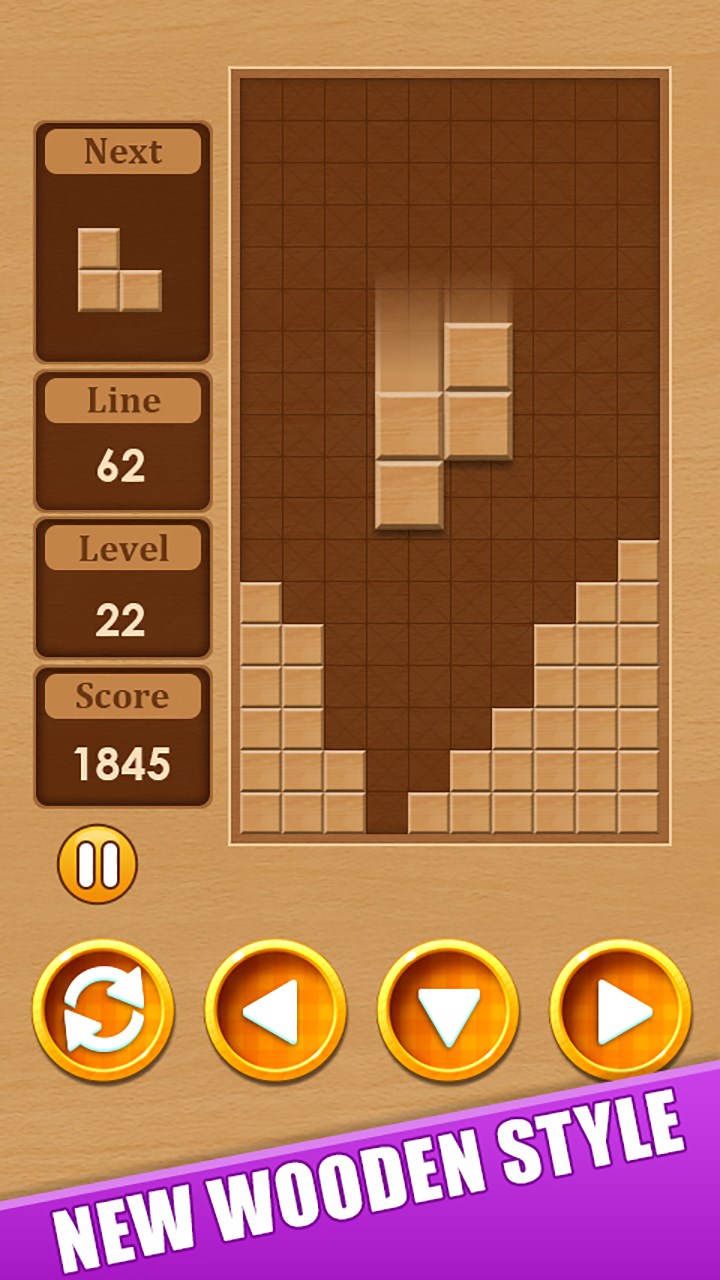This screenshot has height=1280, width=720.
Task: Pause the game
Action: tap(97, 864)
